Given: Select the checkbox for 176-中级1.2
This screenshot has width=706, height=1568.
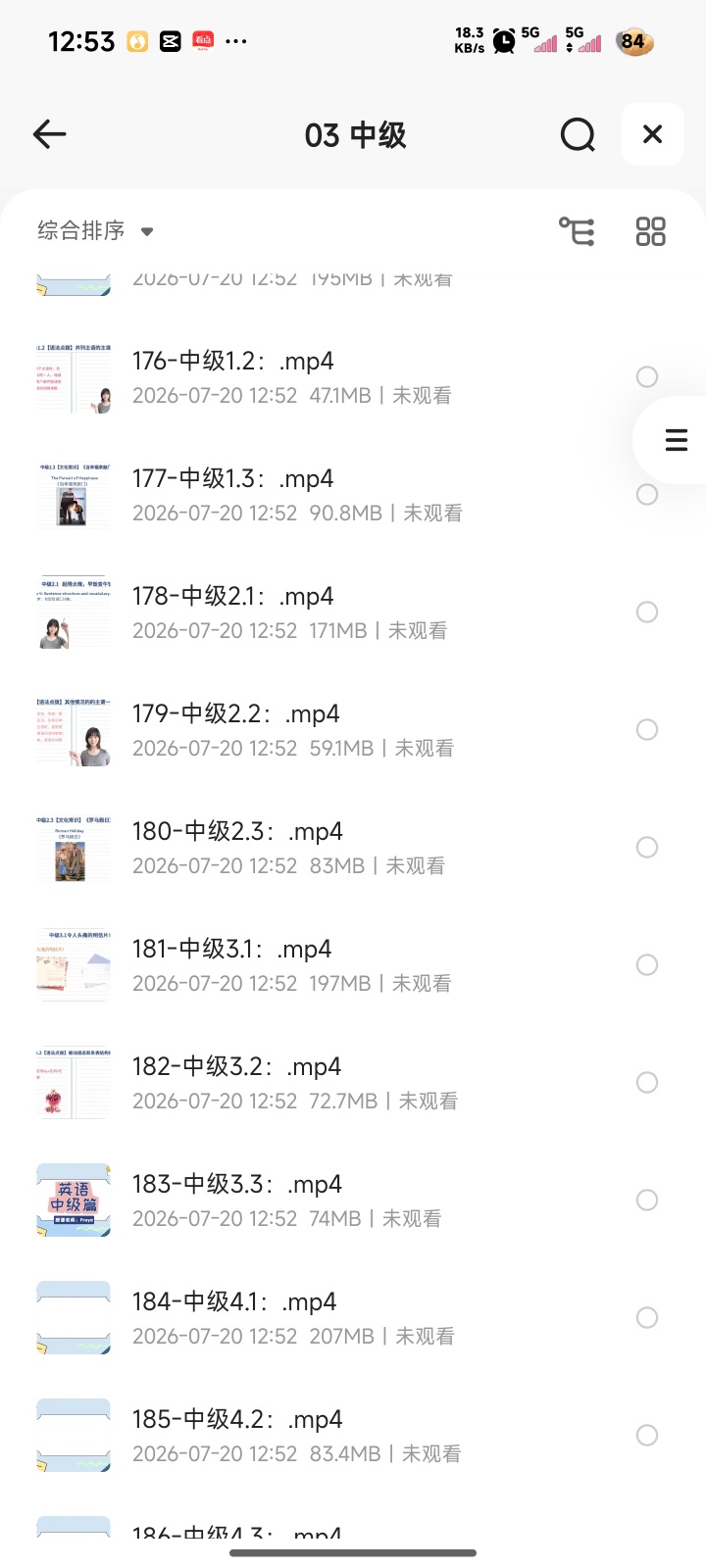Looking at the screenshot, I should pos(647,376).
